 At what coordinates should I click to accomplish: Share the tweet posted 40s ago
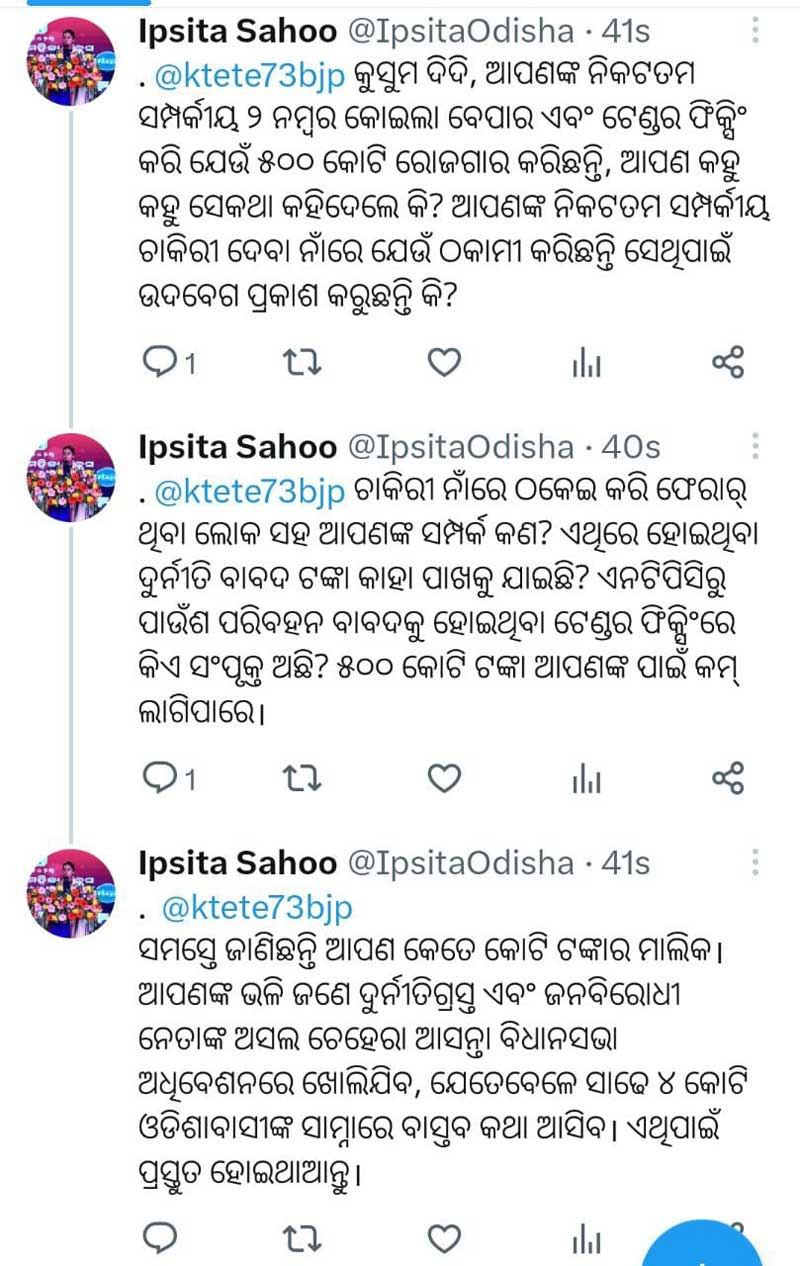728,777
